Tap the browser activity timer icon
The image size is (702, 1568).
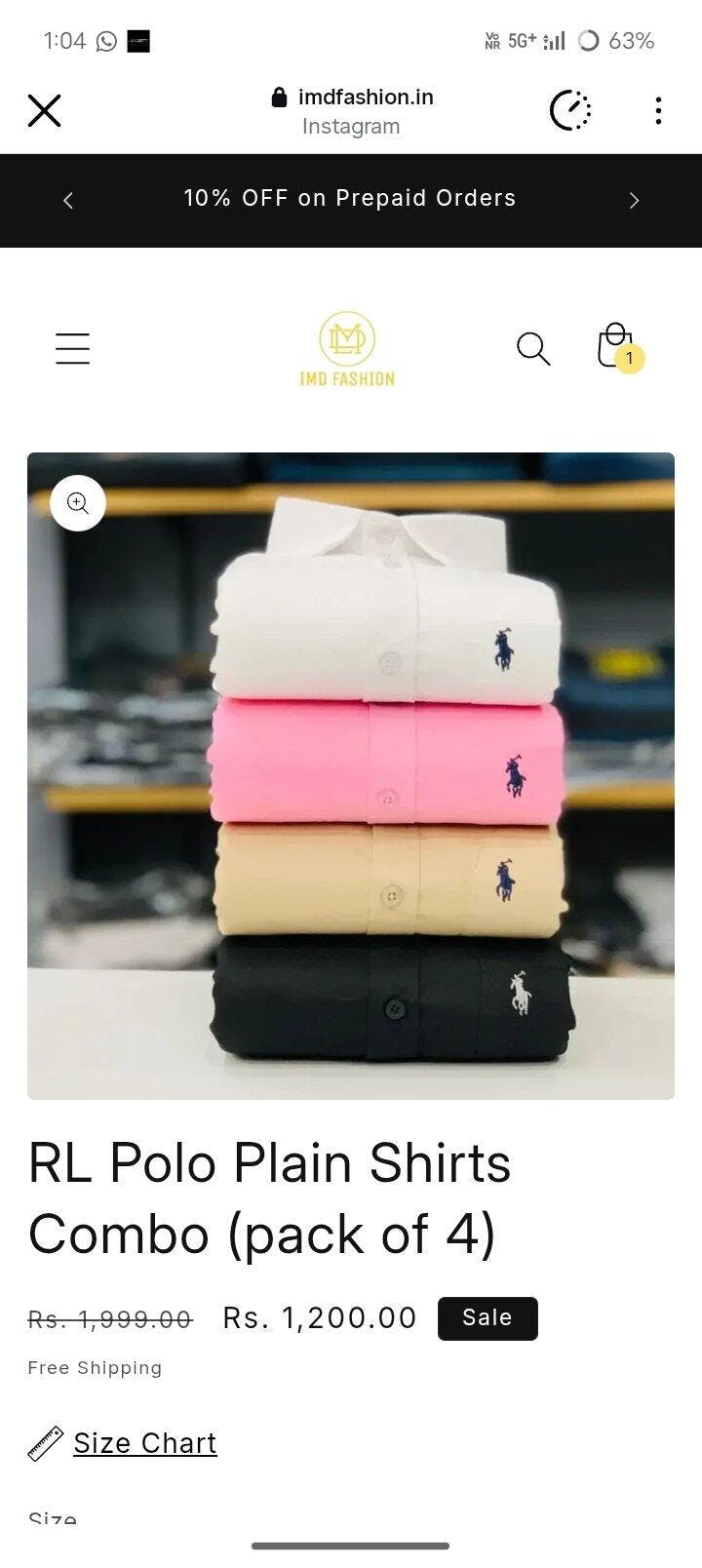click(x=570, y=111)
